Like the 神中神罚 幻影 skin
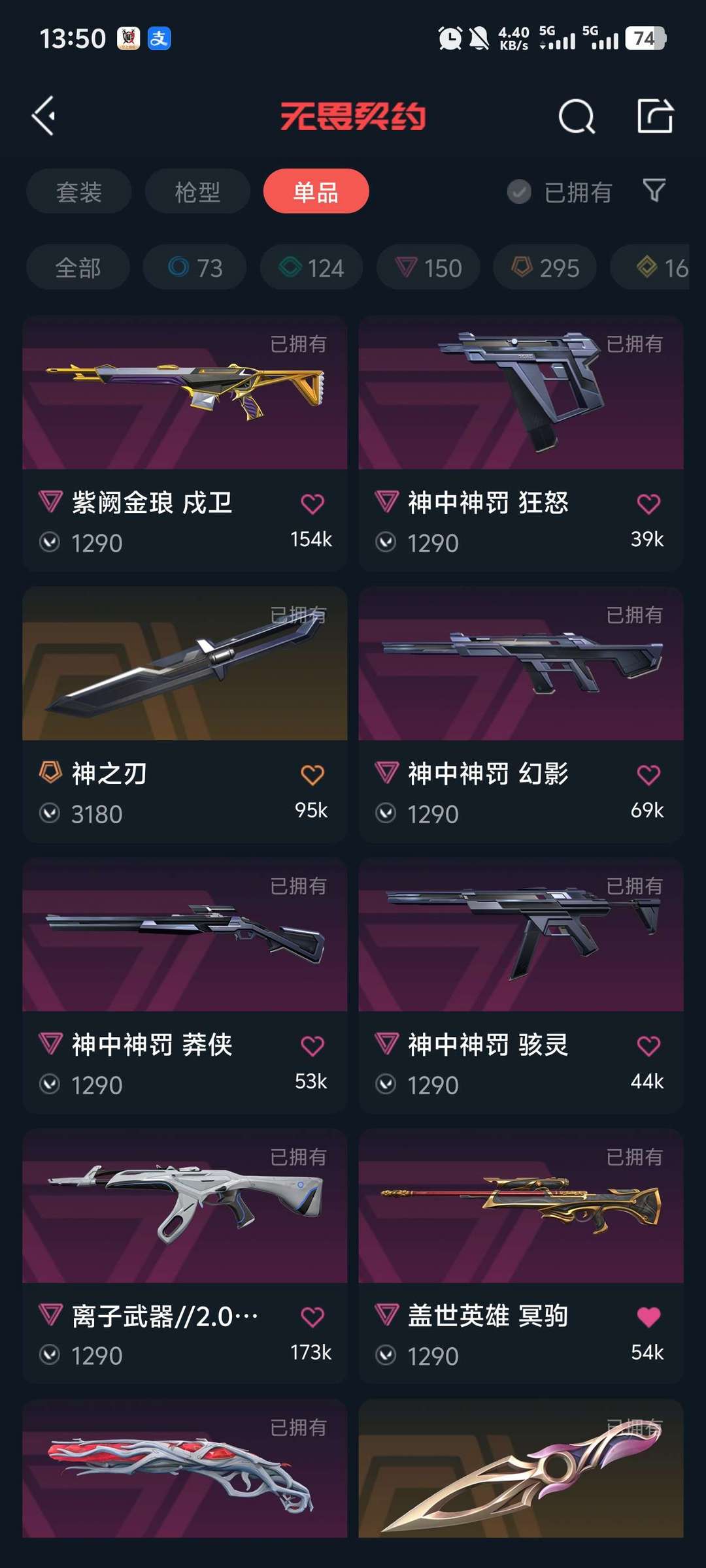Image resolution: width=706 pixels, height=1568 pixels. pos(648,775)
